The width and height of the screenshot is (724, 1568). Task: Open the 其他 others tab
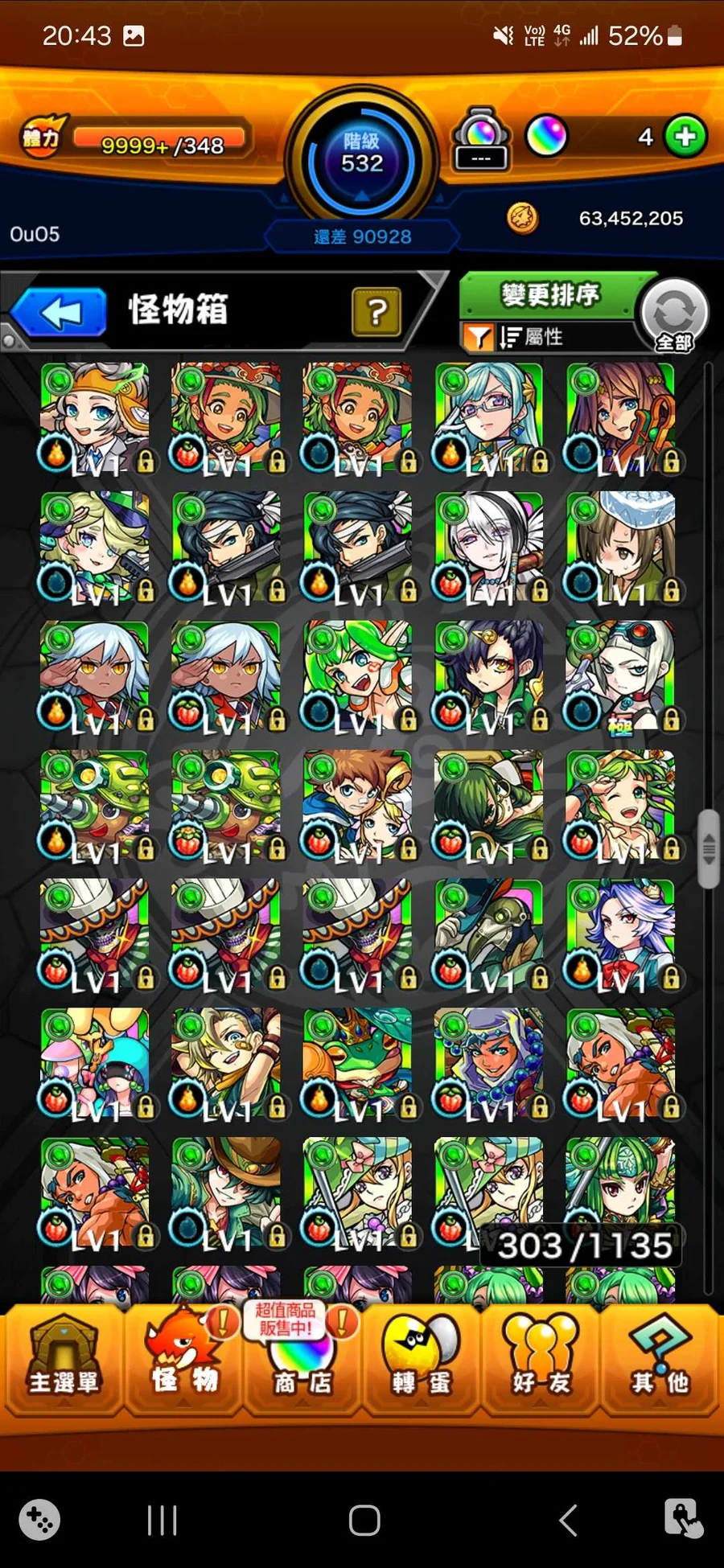point(660,1361)
